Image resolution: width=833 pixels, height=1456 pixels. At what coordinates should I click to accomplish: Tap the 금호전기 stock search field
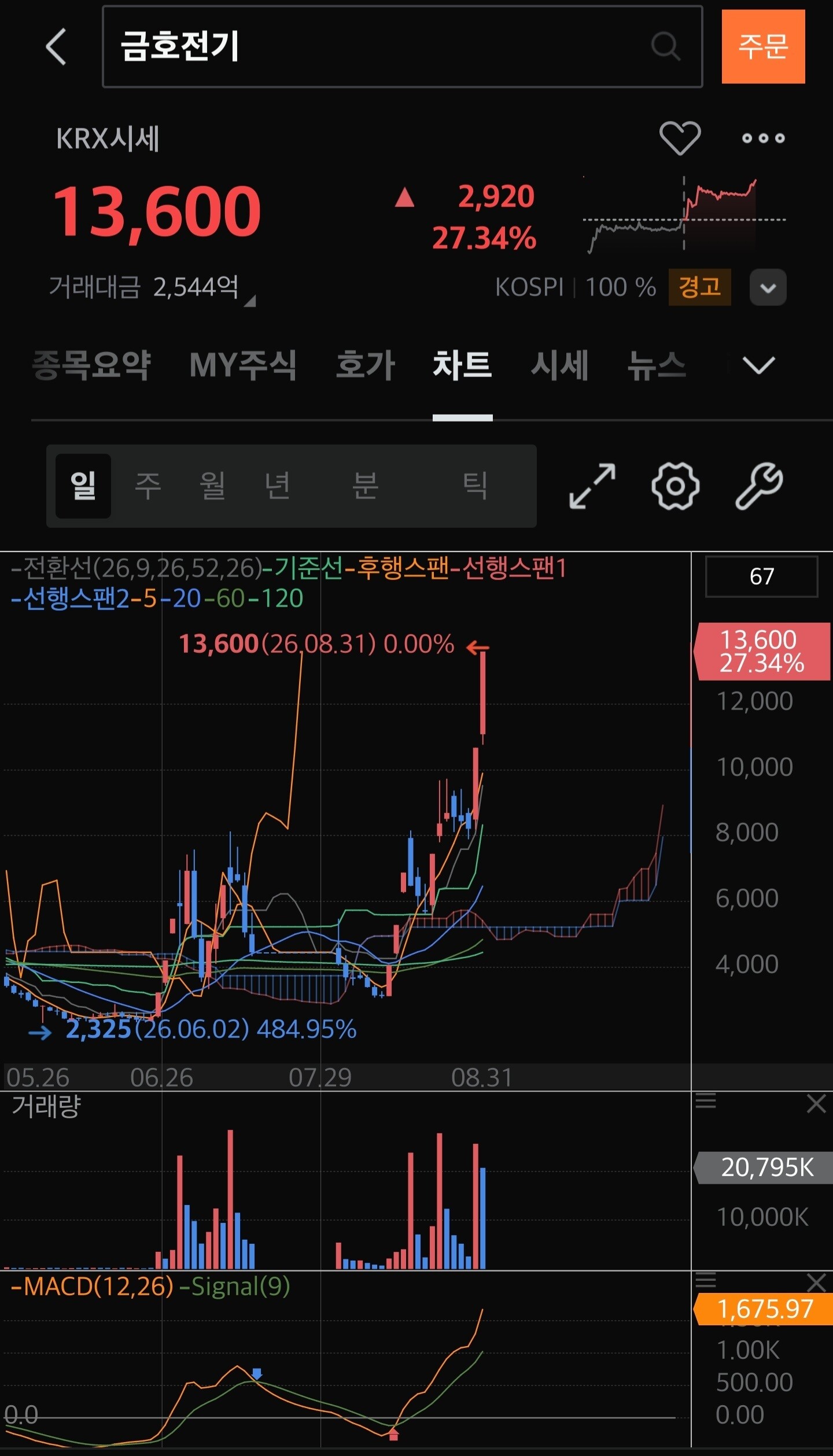tap(402, 46)
